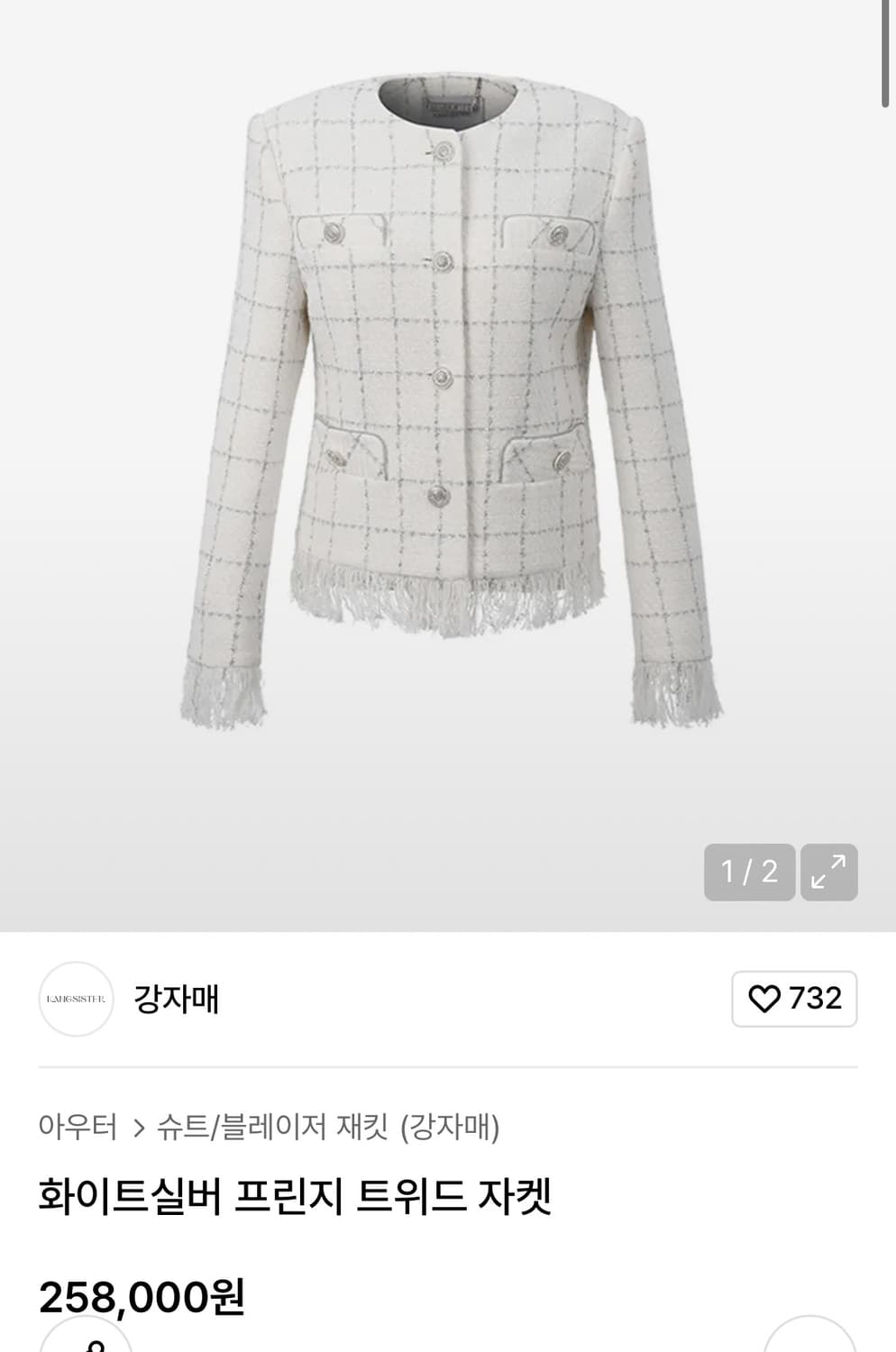
Task: Visit the 강자매 brand page
Action: click(x=175, y=1000)
